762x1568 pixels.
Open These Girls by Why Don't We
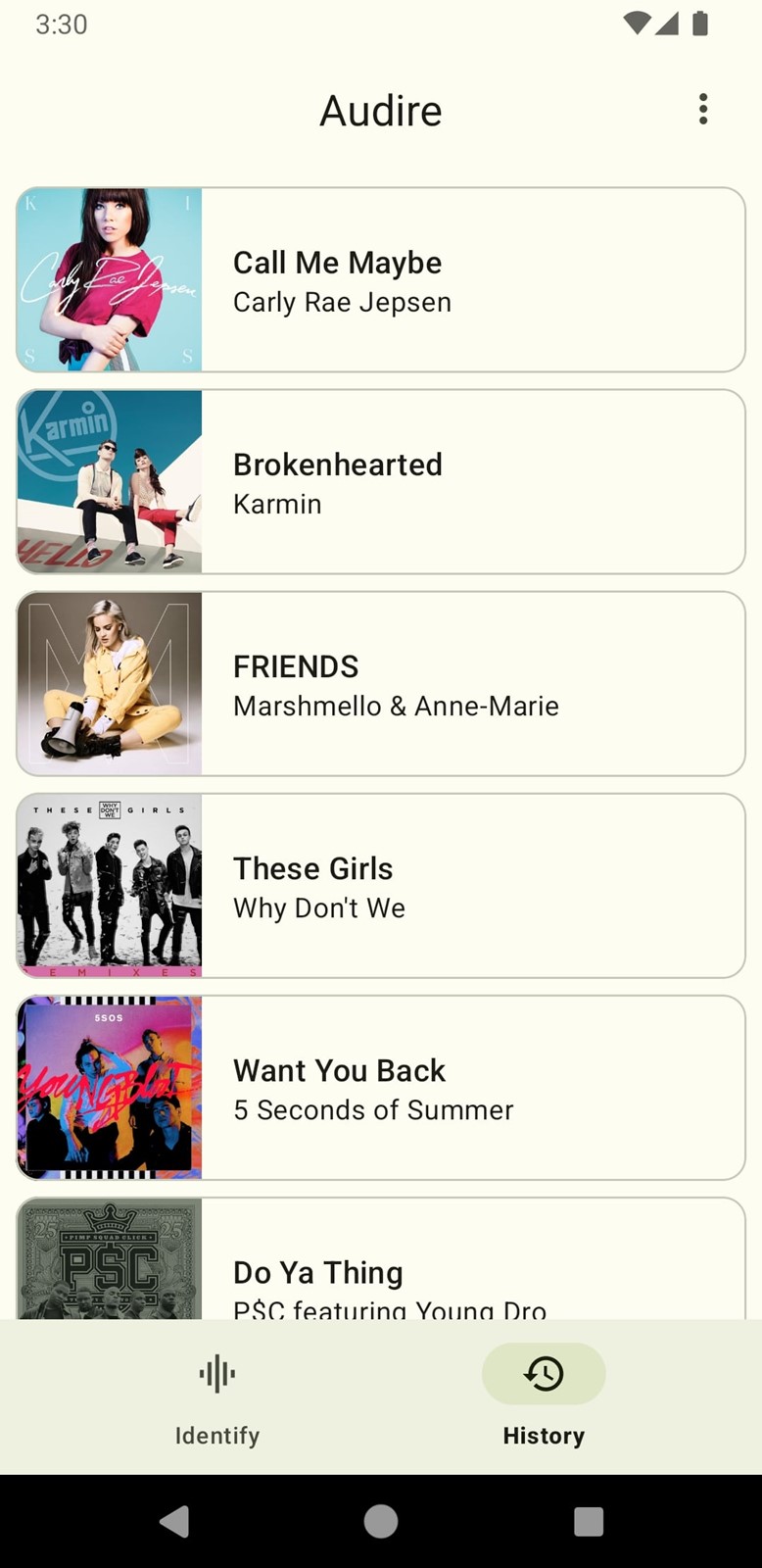coord(381,885)
